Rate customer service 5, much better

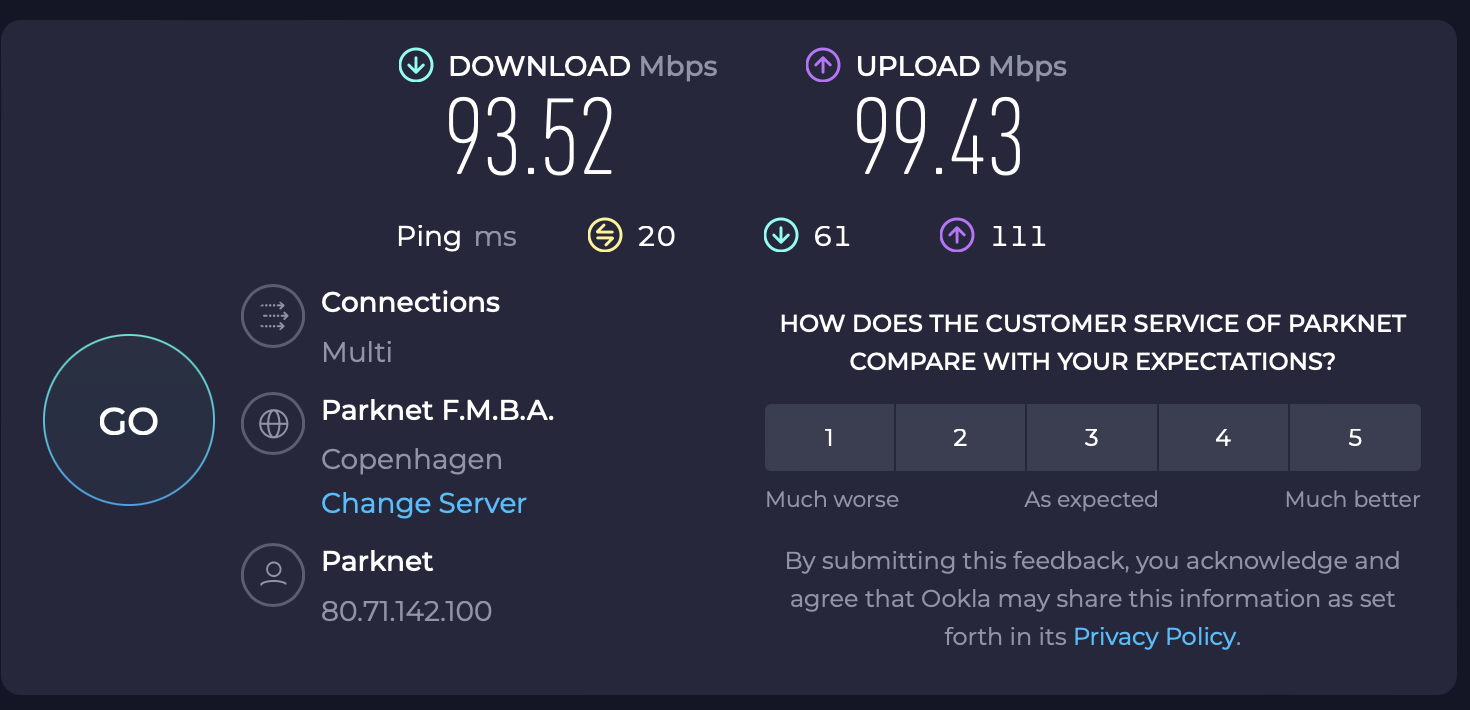point(1355,437)
